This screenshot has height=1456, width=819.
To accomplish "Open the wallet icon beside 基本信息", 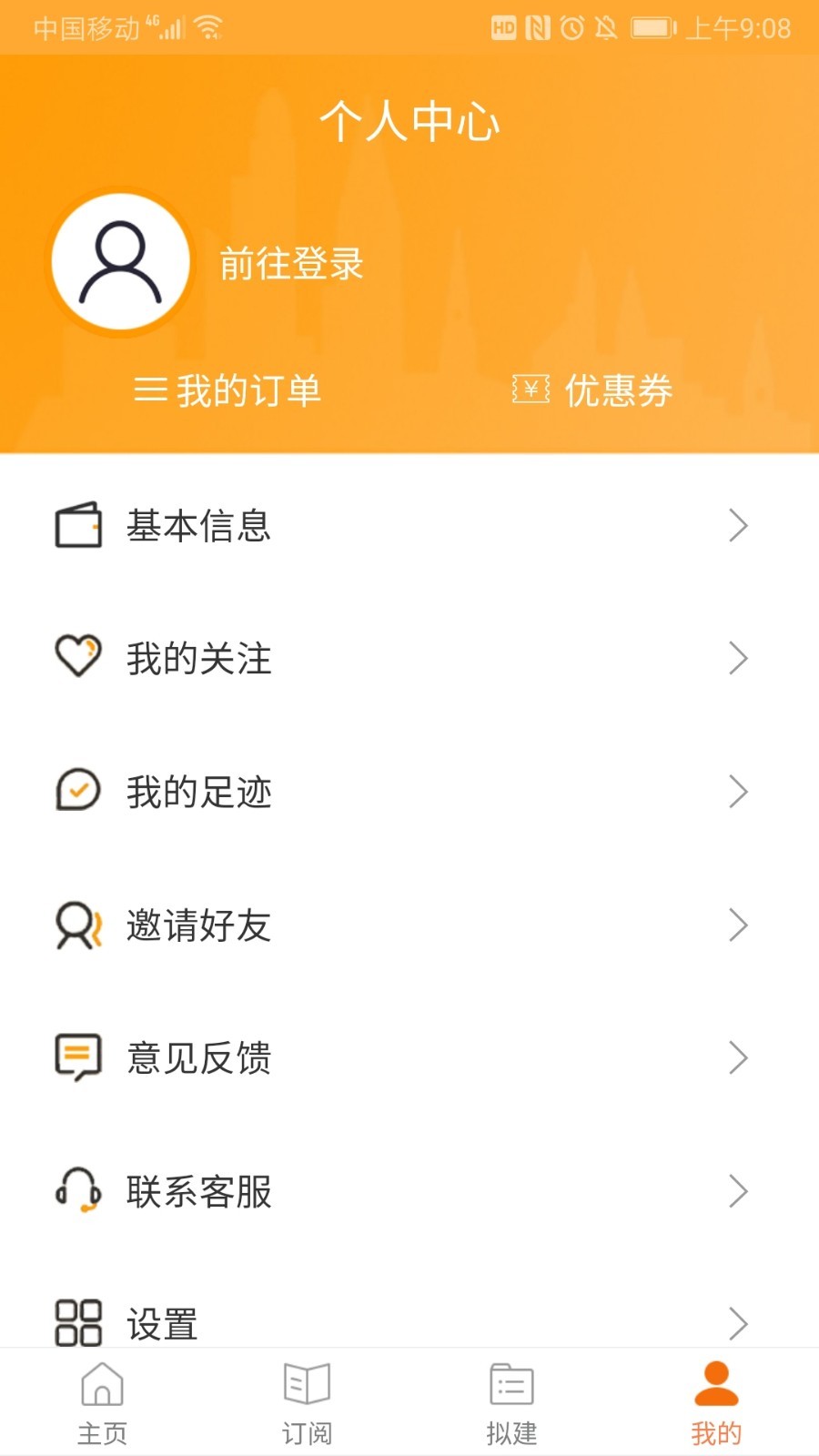I will (79, 525).
